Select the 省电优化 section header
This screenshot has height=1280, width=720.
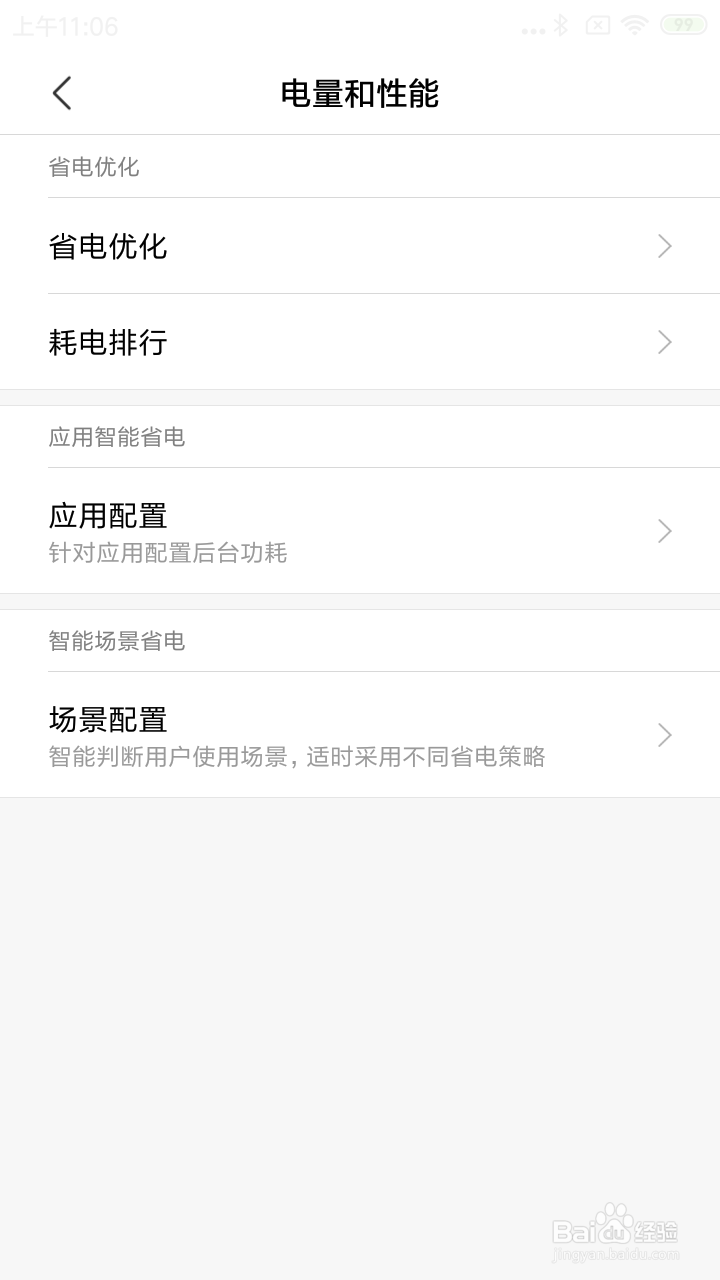(x=96, y=167)
